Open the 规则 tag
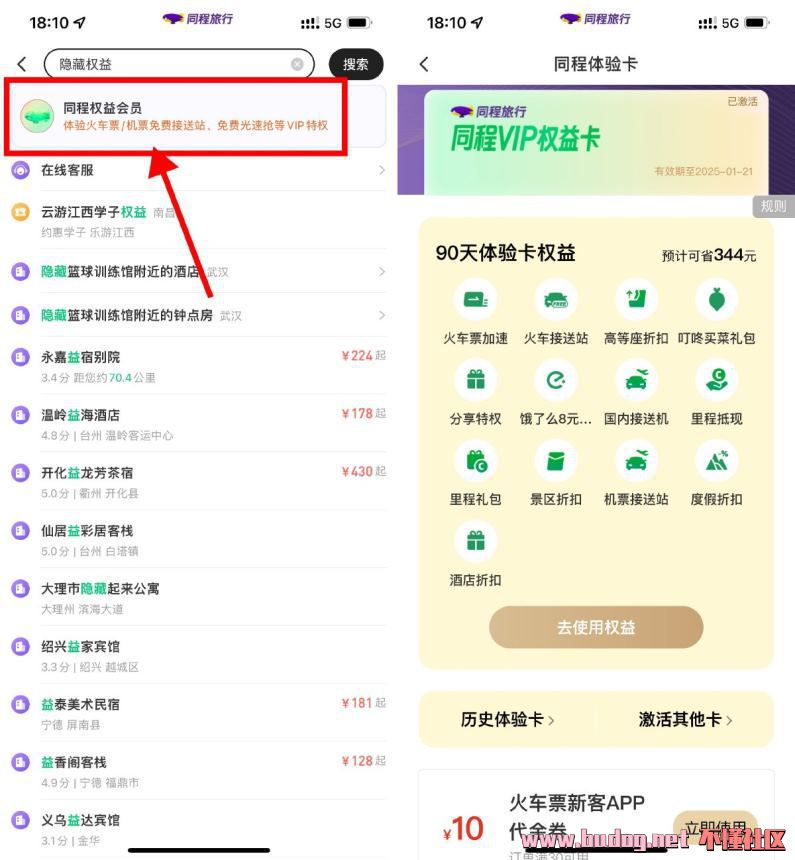Image resolution: width=795 pixels, height=860 pixels. [773, 207]
